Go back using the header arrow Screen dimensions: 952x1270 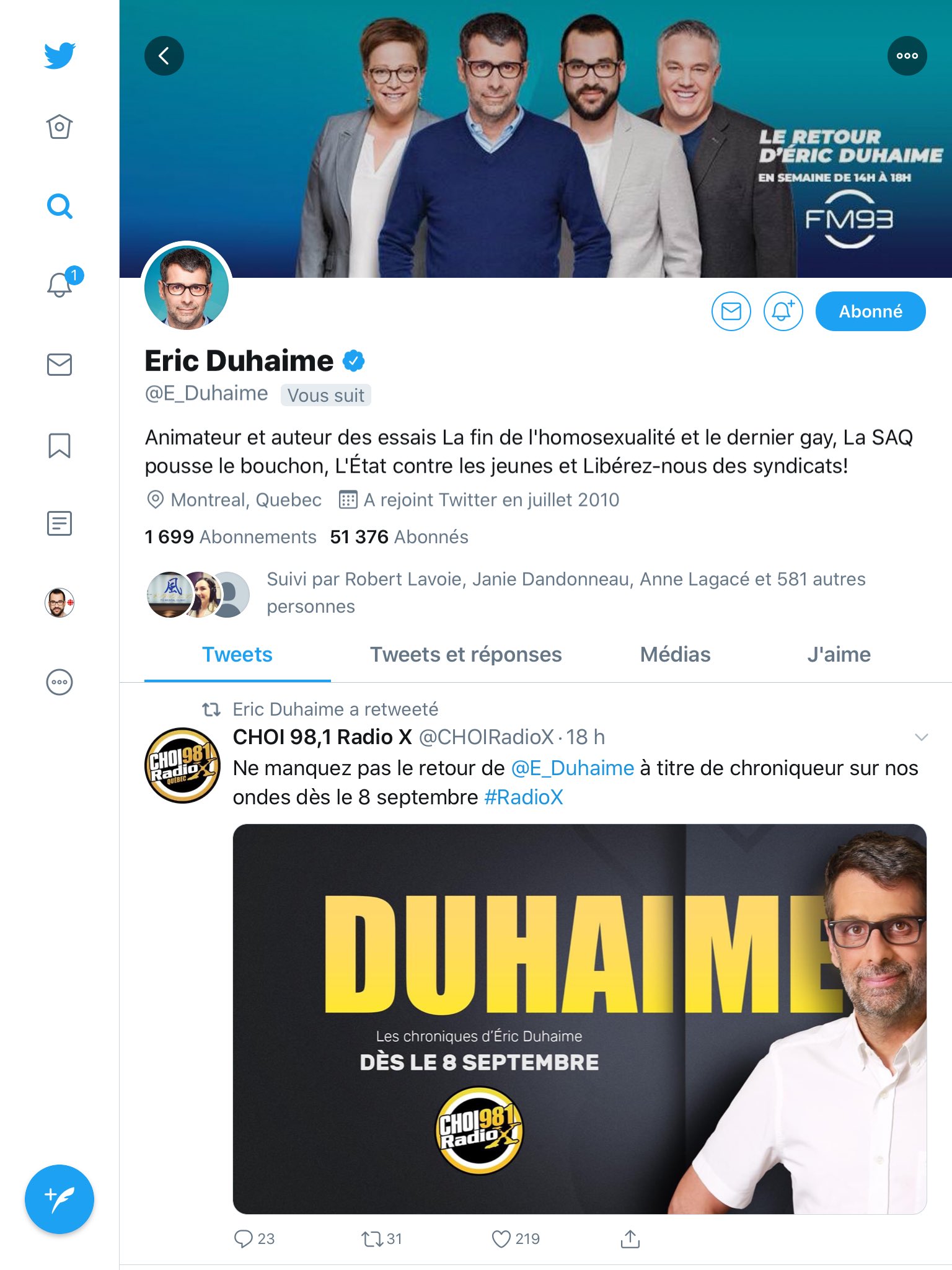pyautogui.click(x=164, y=56)
